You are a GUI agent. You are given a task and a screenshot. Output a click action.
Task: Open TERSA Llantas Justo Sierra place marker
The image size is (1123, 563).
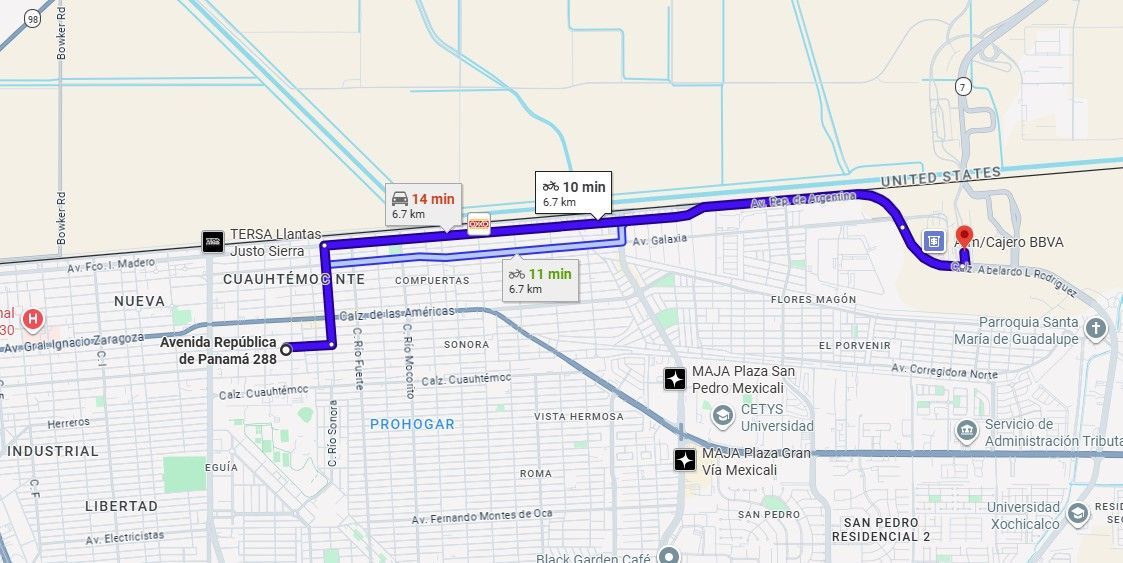click(x=213, y=241)
